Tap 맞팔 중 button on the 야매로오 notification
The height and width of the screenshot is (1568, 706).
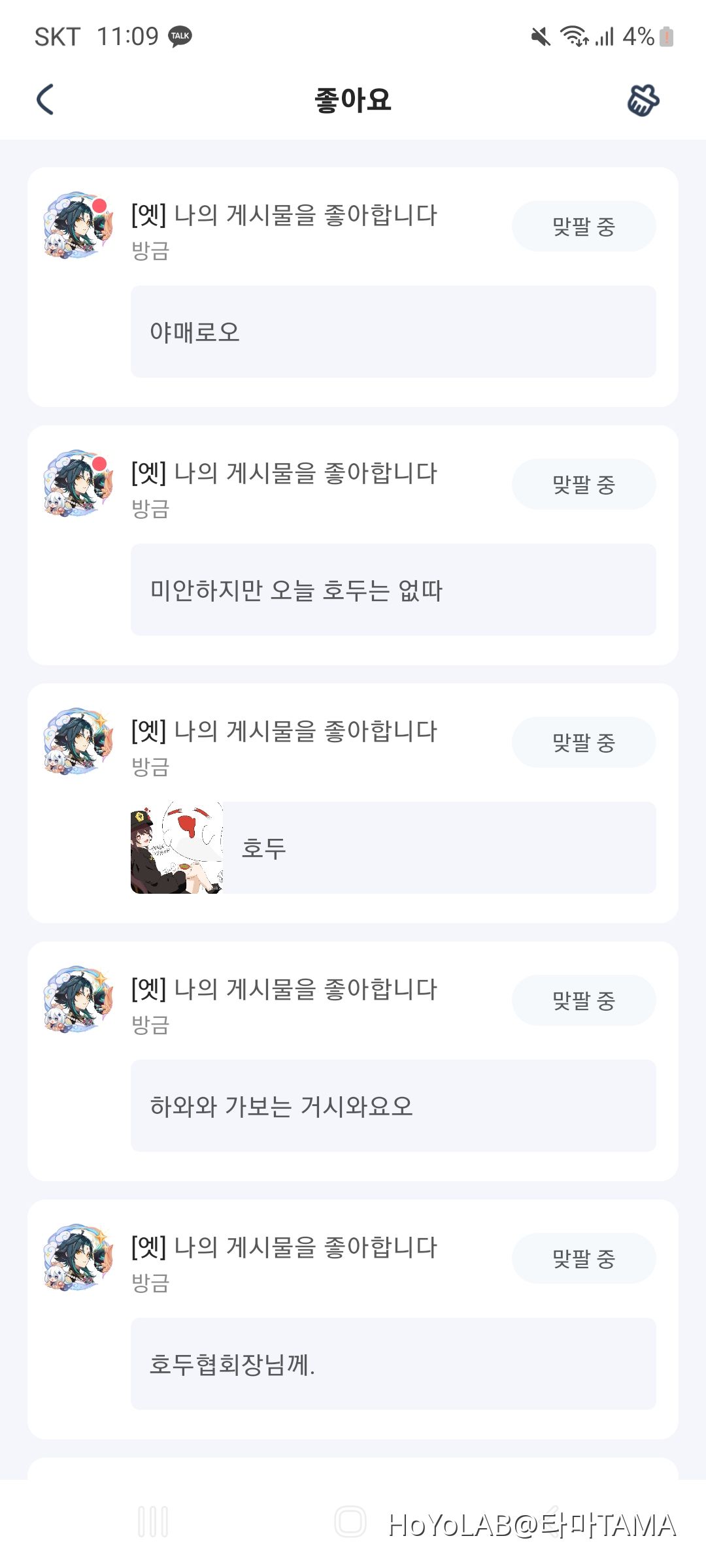583,226
